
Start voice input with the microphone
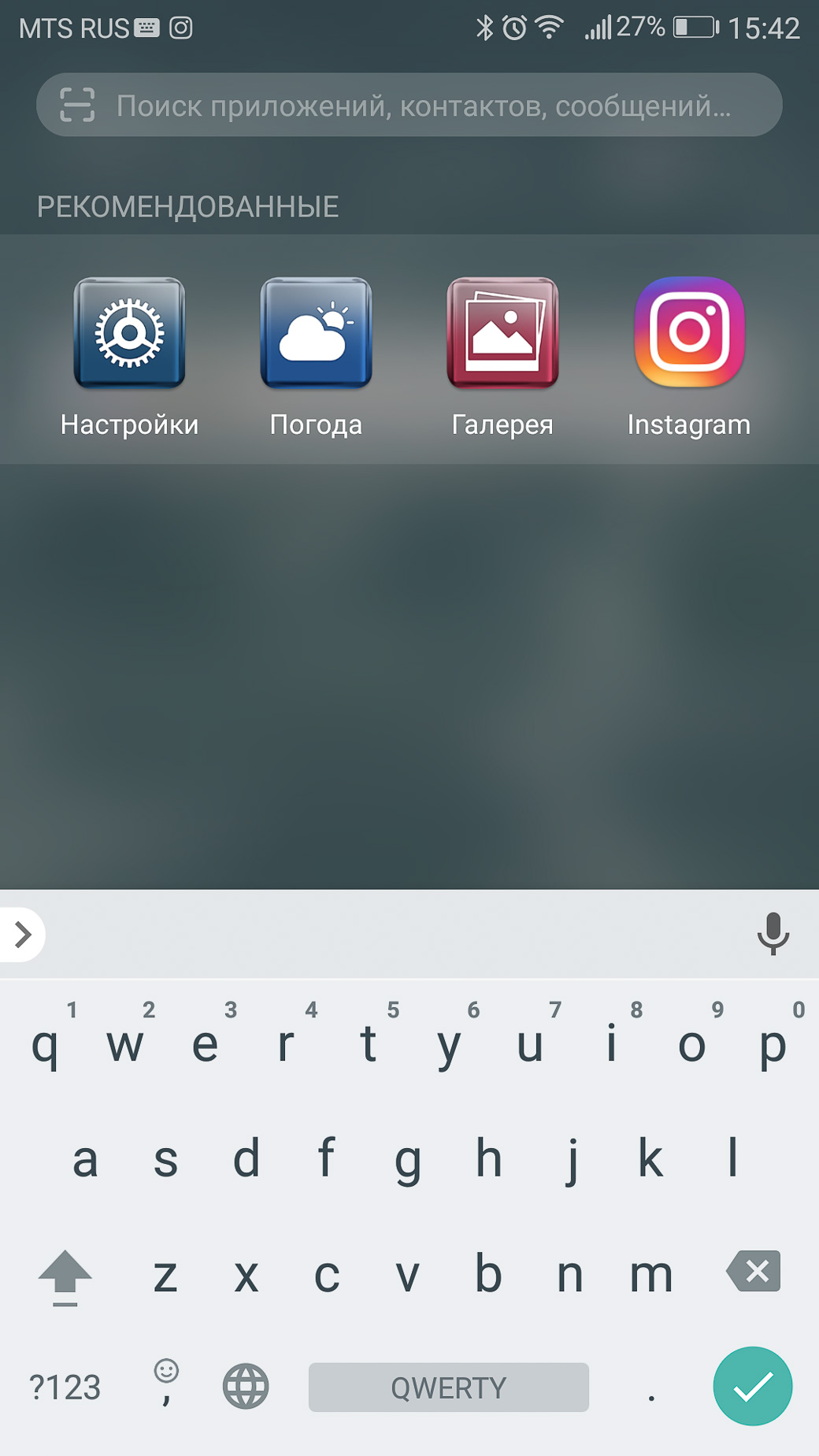pyautogui.click(x=773, y=934)
